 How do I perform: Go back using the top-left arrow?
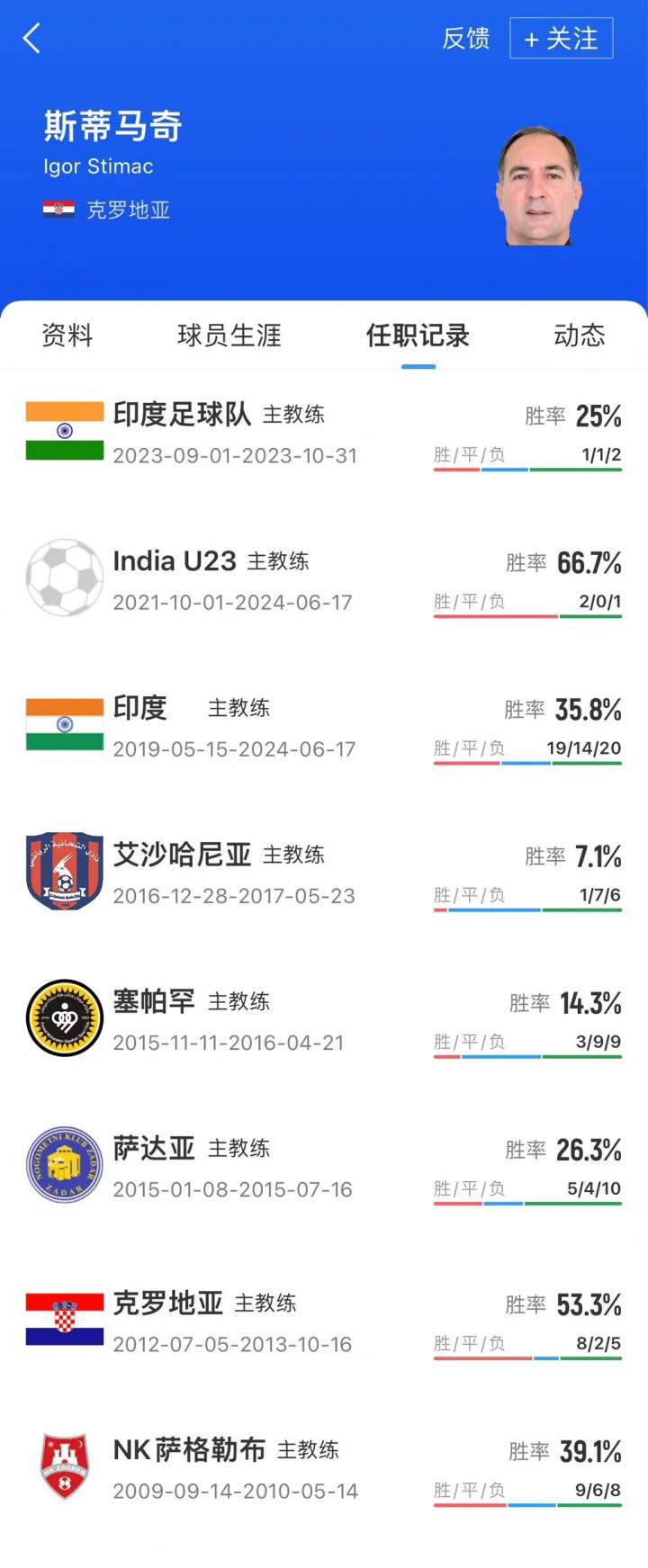coord(31,39)
